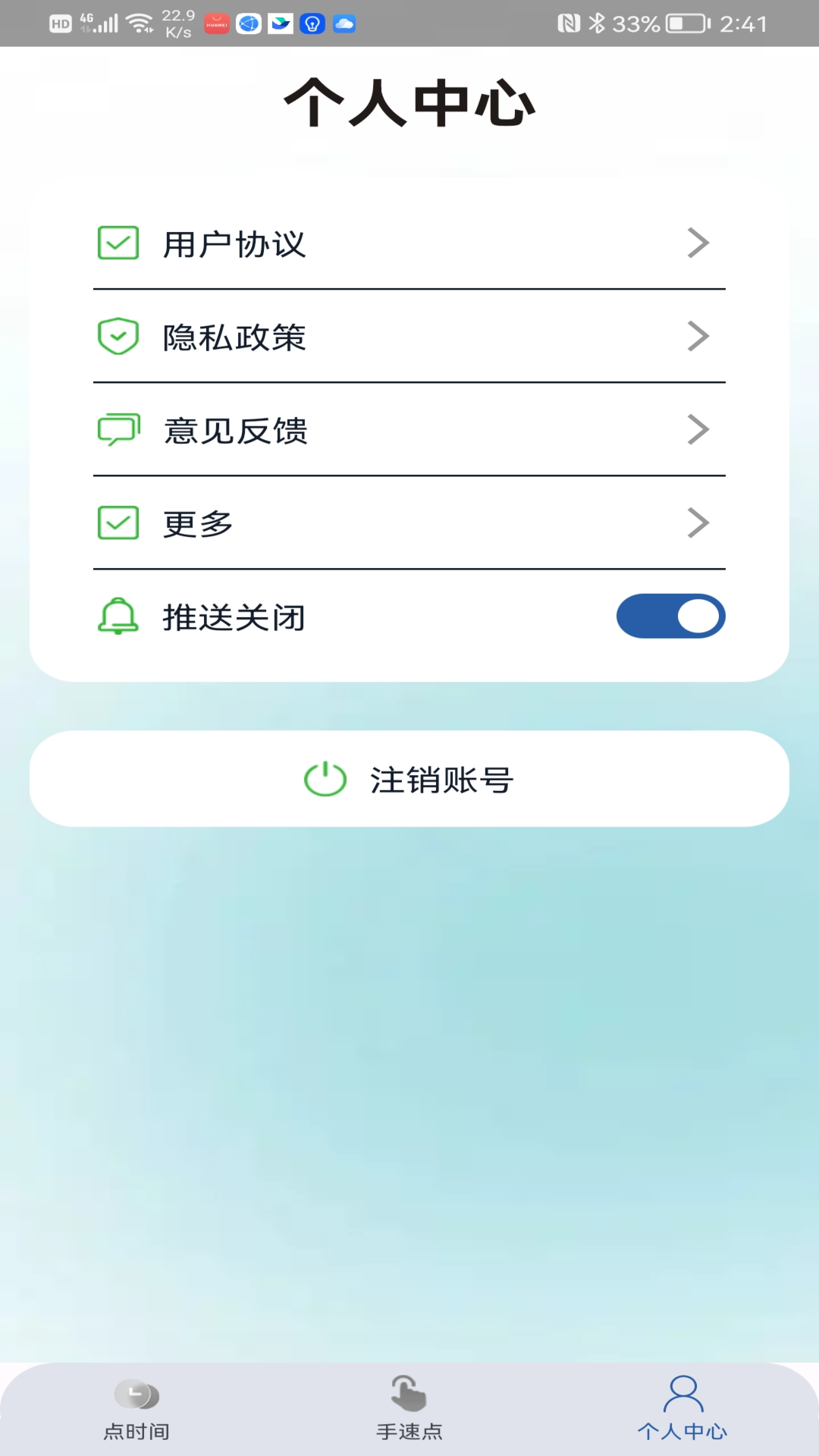819x1456 pixels.
Task: Switch to the 点时间 tab
Action: tap(136, 1409)
